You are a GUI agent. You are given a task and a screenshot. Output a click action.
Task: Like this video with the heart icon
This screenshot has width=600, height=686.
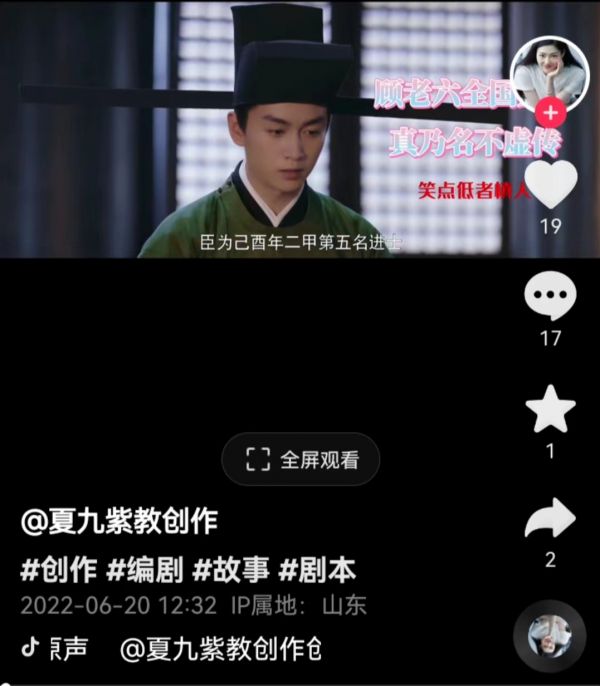[x=550, y=183]
